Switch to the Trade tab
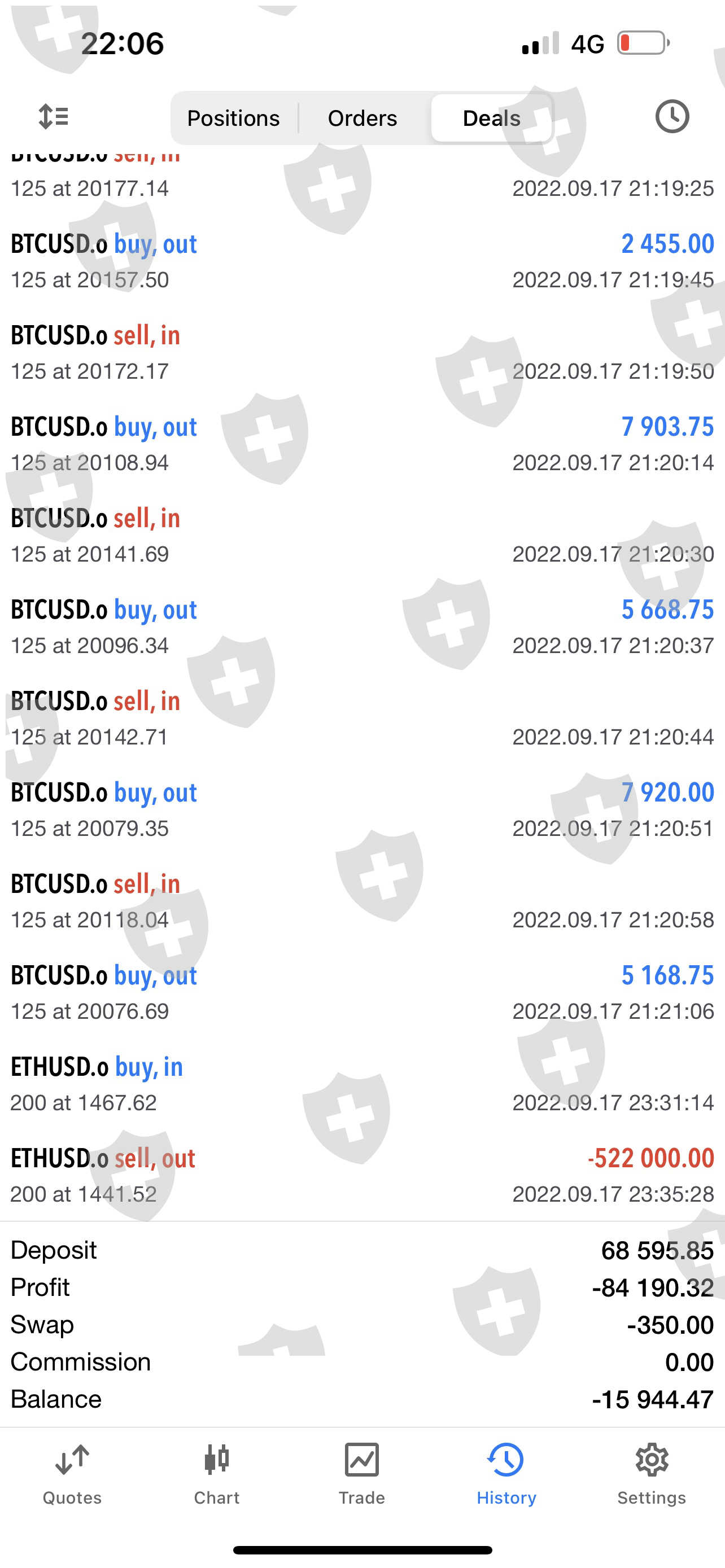The height and width of the screenshot is (1568, 725). [x=361, y=1473]
